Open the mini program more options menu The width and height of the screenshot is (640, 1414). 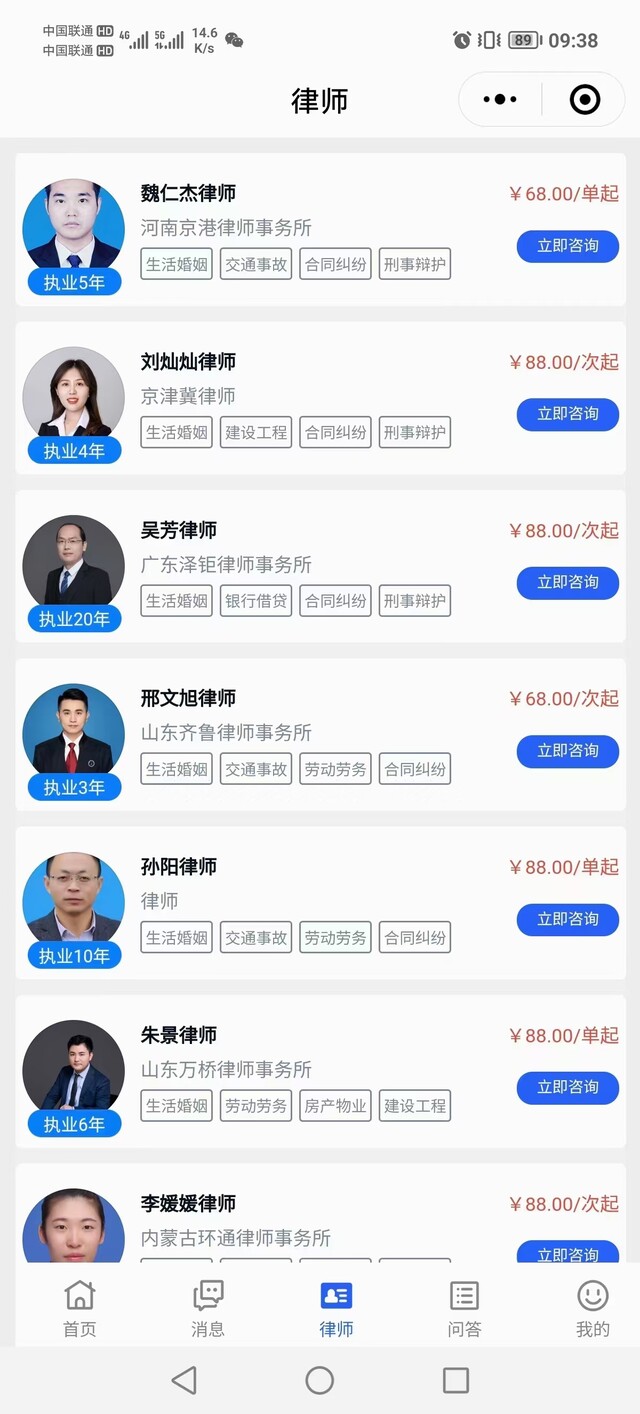click(500, 99)
